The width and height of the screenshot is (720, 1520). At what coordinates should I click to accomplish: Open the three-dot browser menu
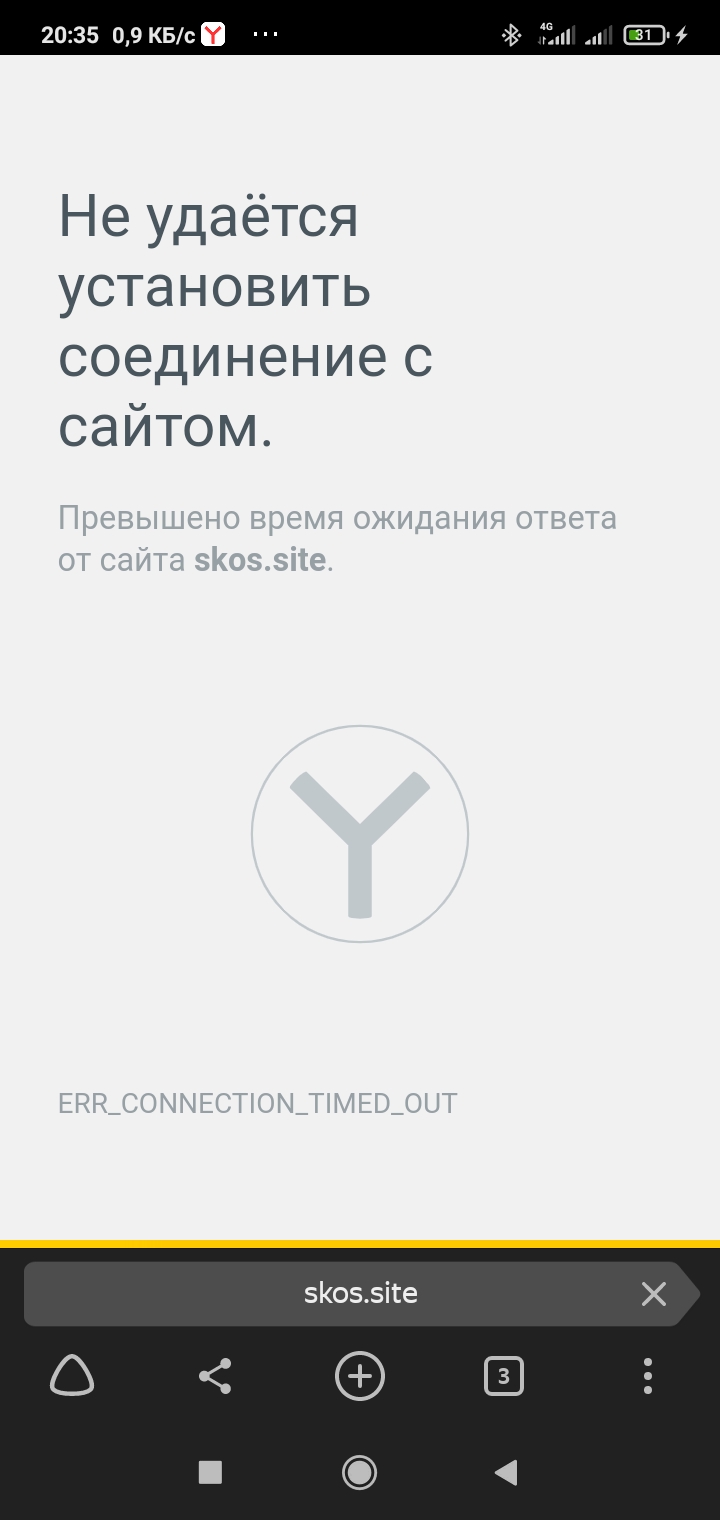648,1377
